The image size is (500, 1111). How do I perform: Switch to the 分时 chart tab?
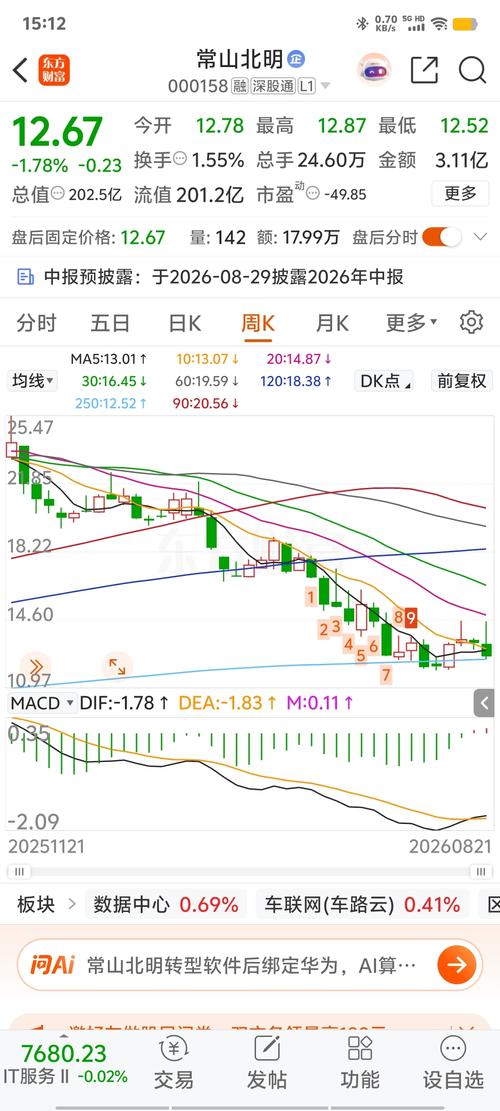coord(37,324)
